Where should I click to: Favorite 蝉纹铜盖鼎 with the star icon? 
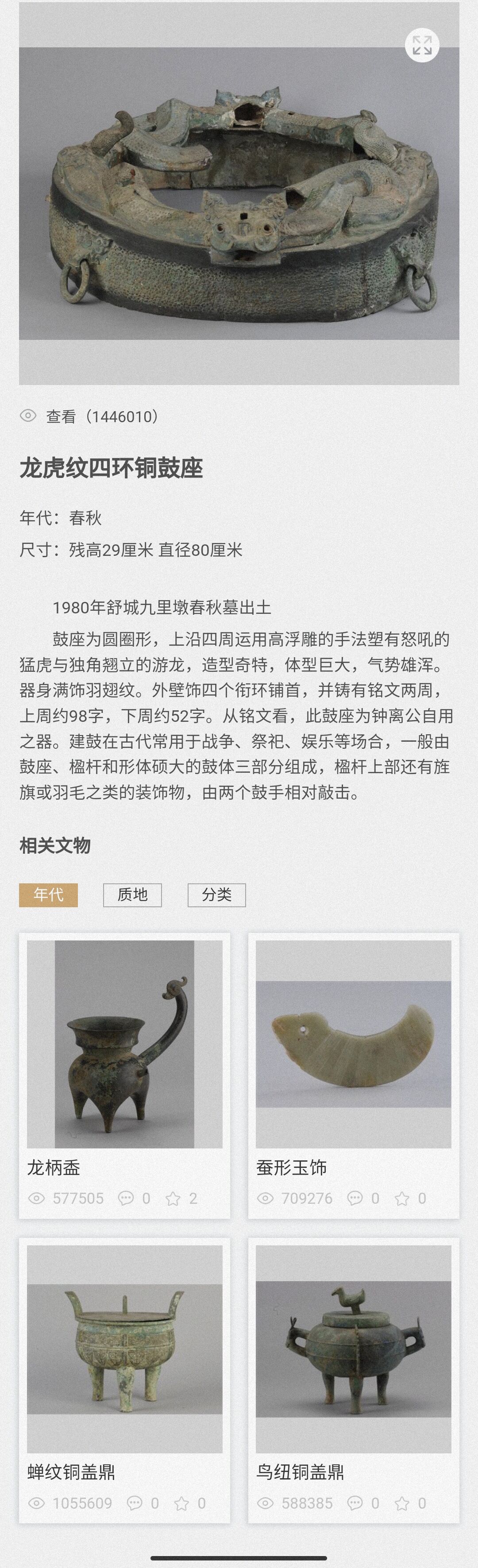[x=181, y=1503]
